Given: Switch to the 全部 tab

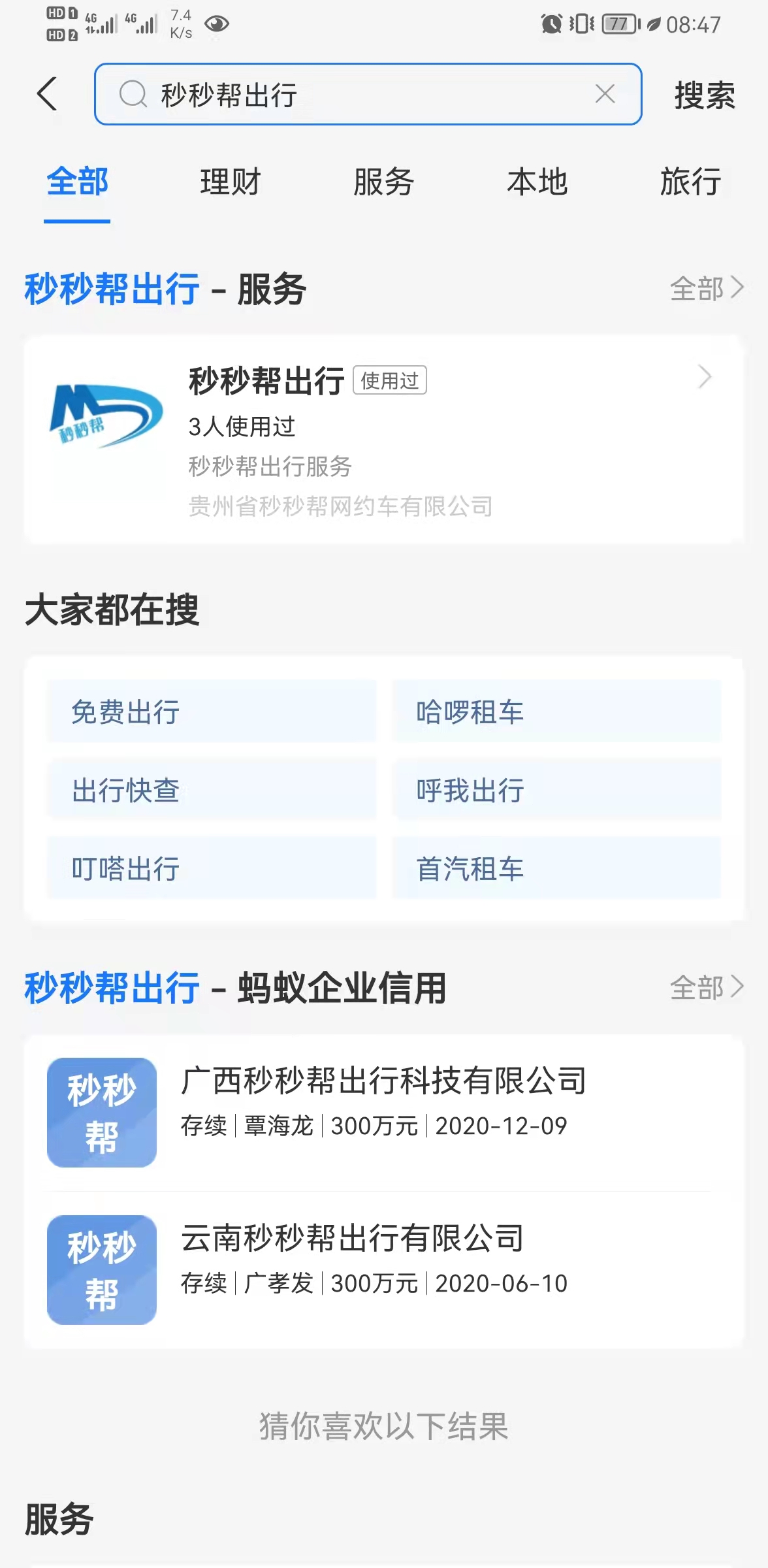Looking at the screenshot, I should (77, 182).
